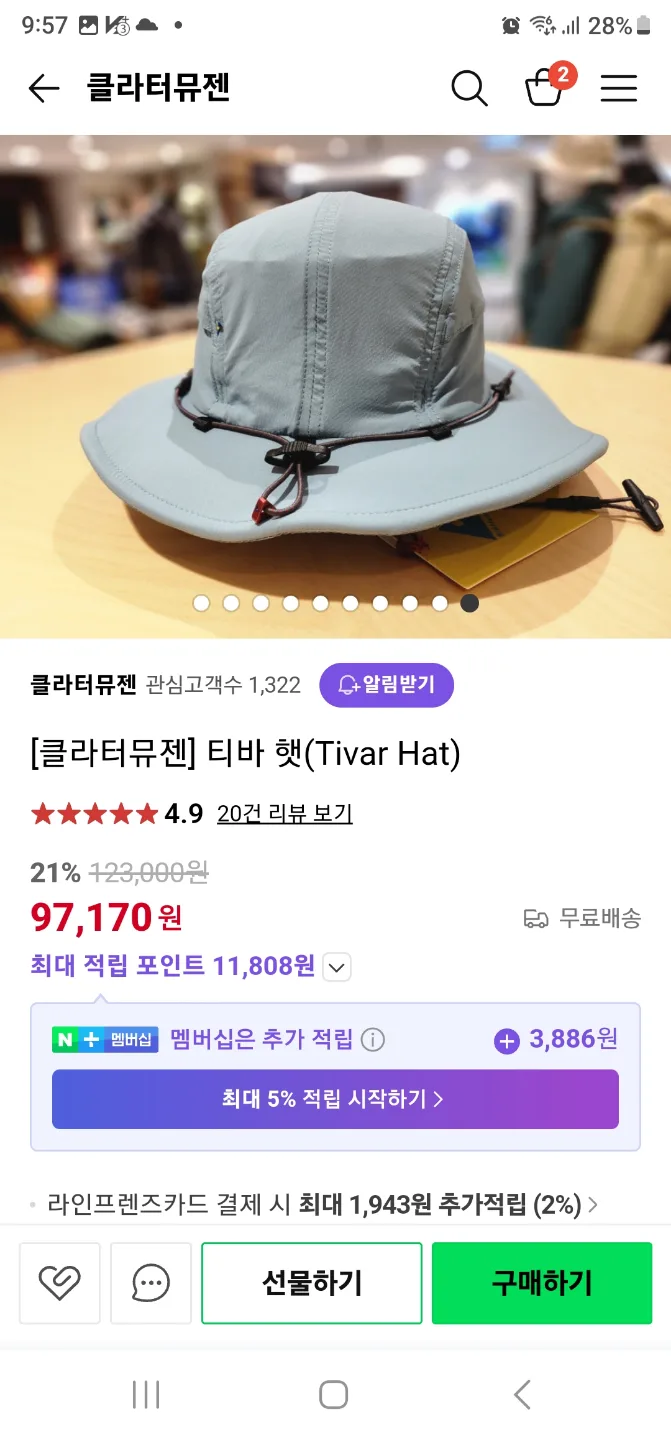Tap the 알림받기 notification button
Viewport: 671px width, 1440px height.
click(x=386, y=685)
